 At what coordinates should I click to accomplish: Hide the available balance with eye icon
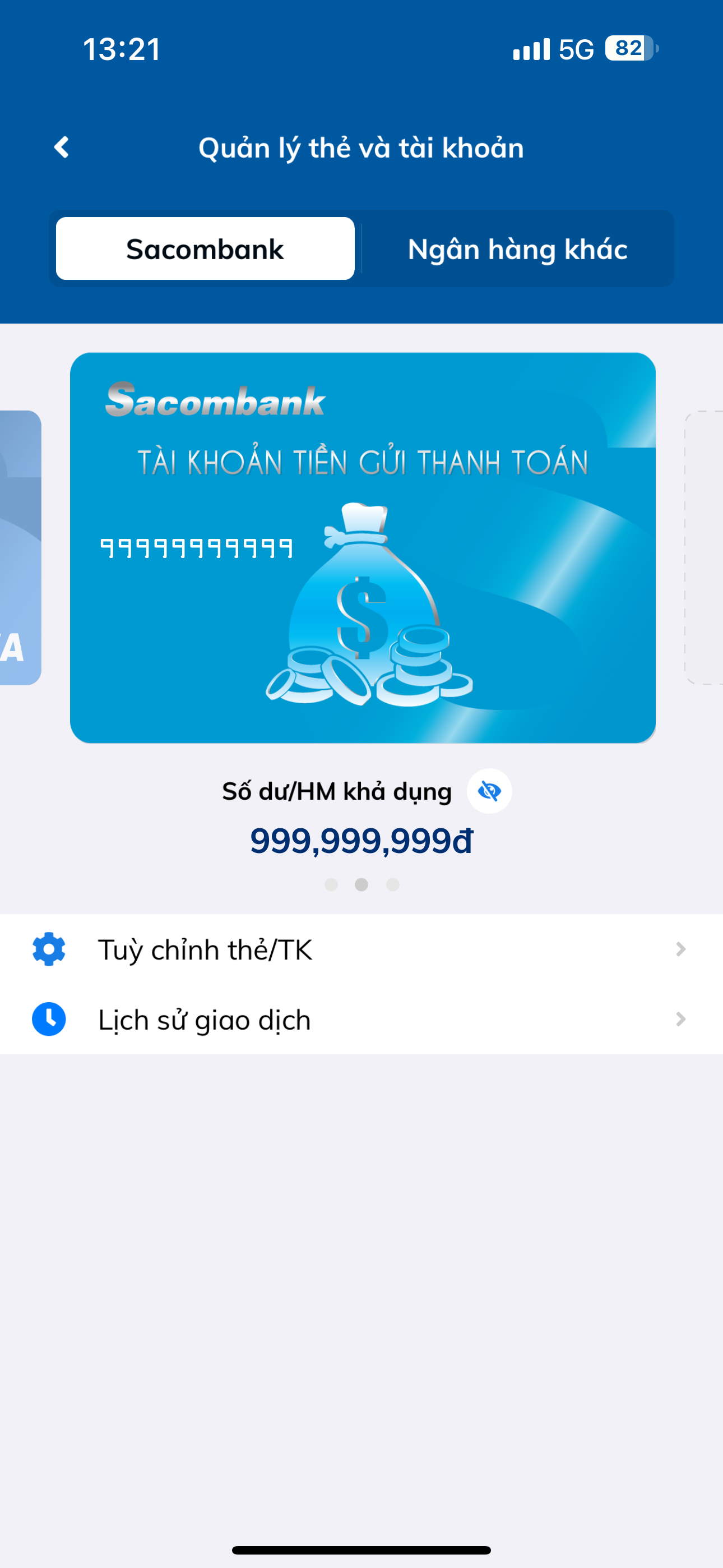click(489, 791)
